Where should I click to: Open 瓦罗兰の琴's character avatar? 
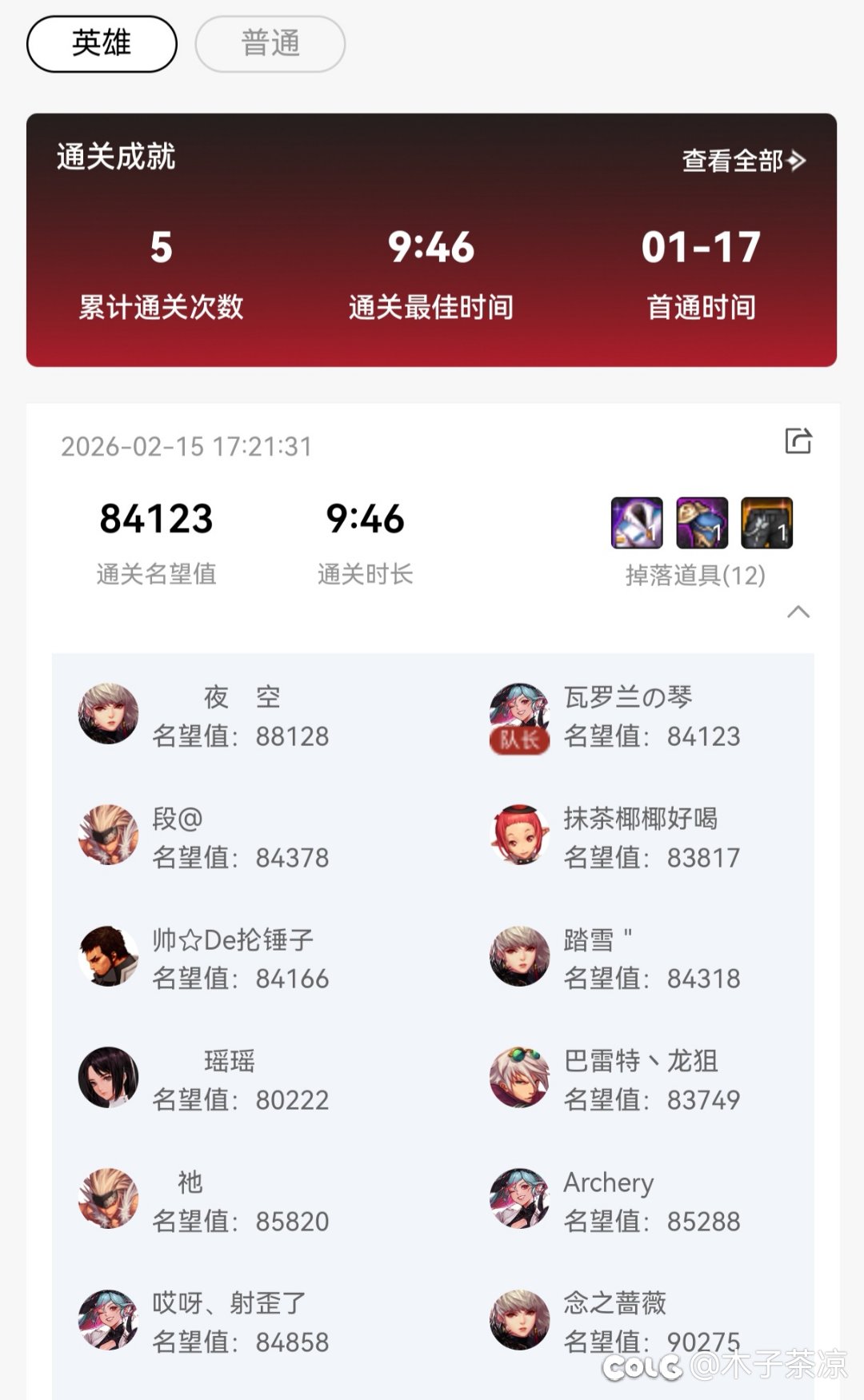click(x=521, y=705)
